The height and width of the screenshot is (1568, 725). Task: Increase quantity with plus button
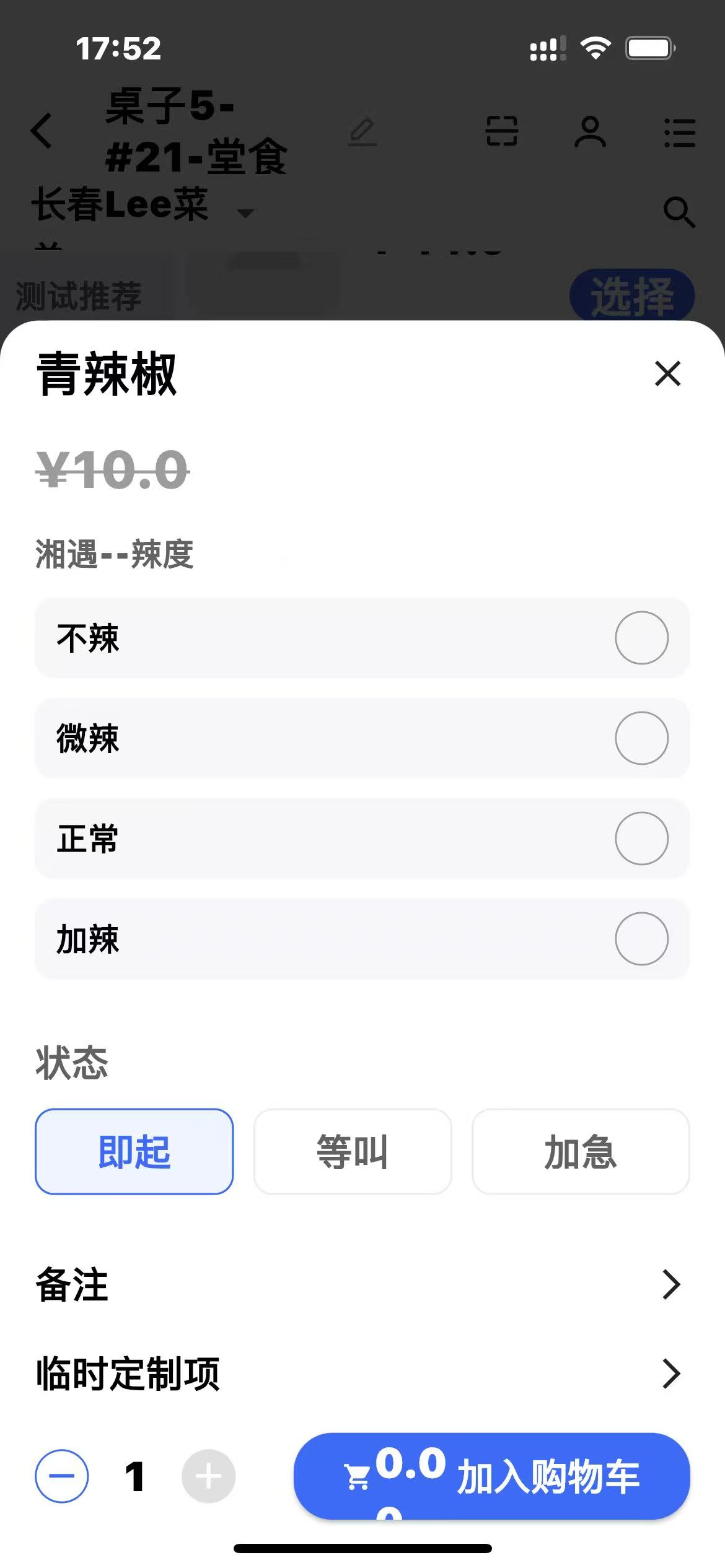point(208,1476)
